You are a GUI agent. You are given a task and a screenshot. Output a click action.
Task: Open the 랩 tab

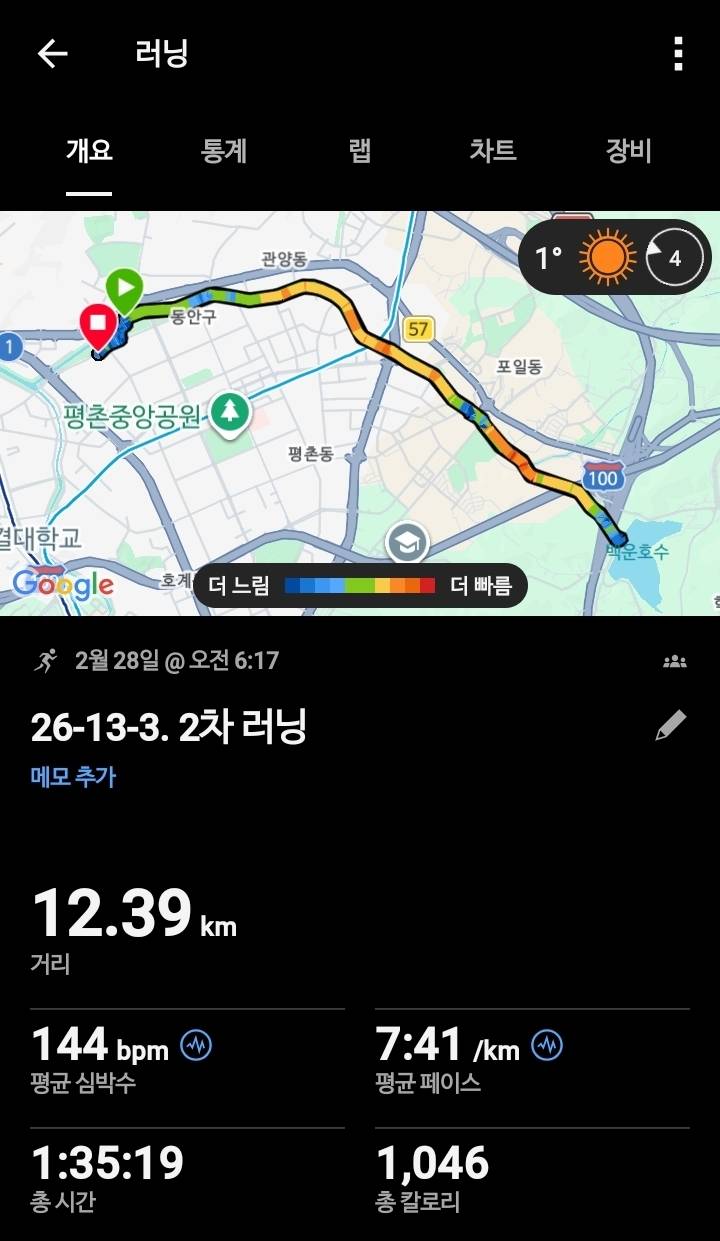(358, 151)
